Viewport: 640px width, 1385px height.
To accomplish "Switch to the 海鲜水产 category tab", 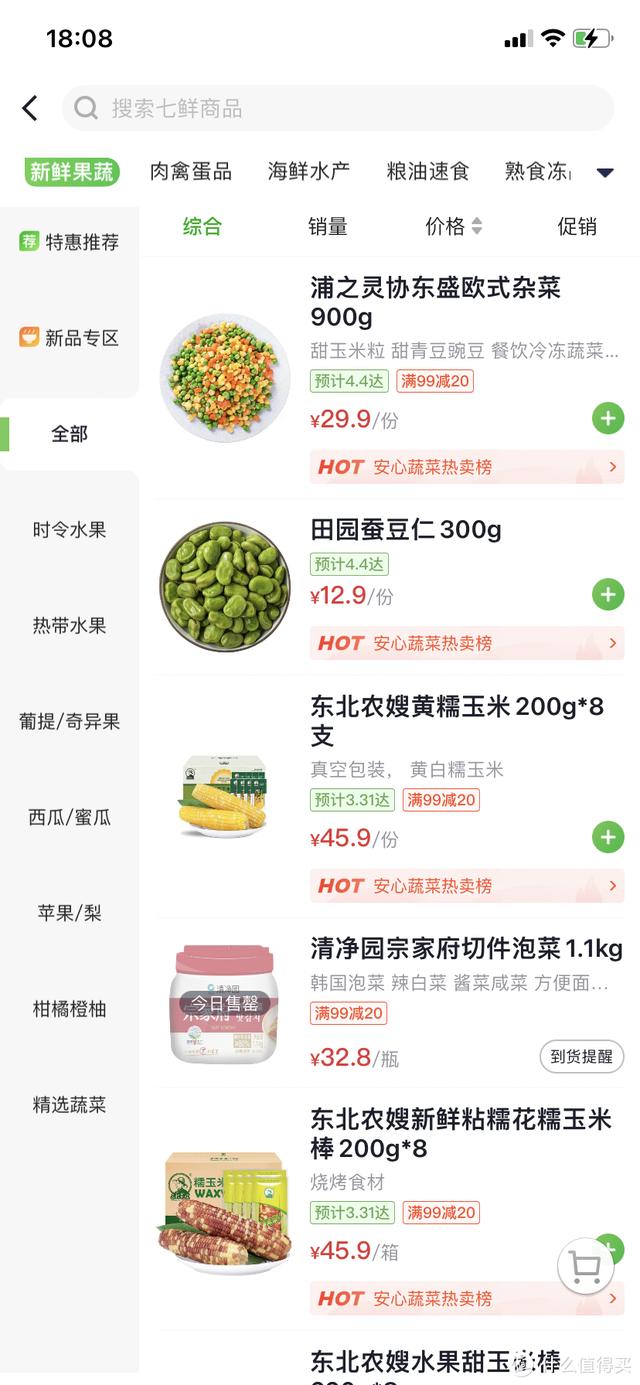I will coord(309,172).
